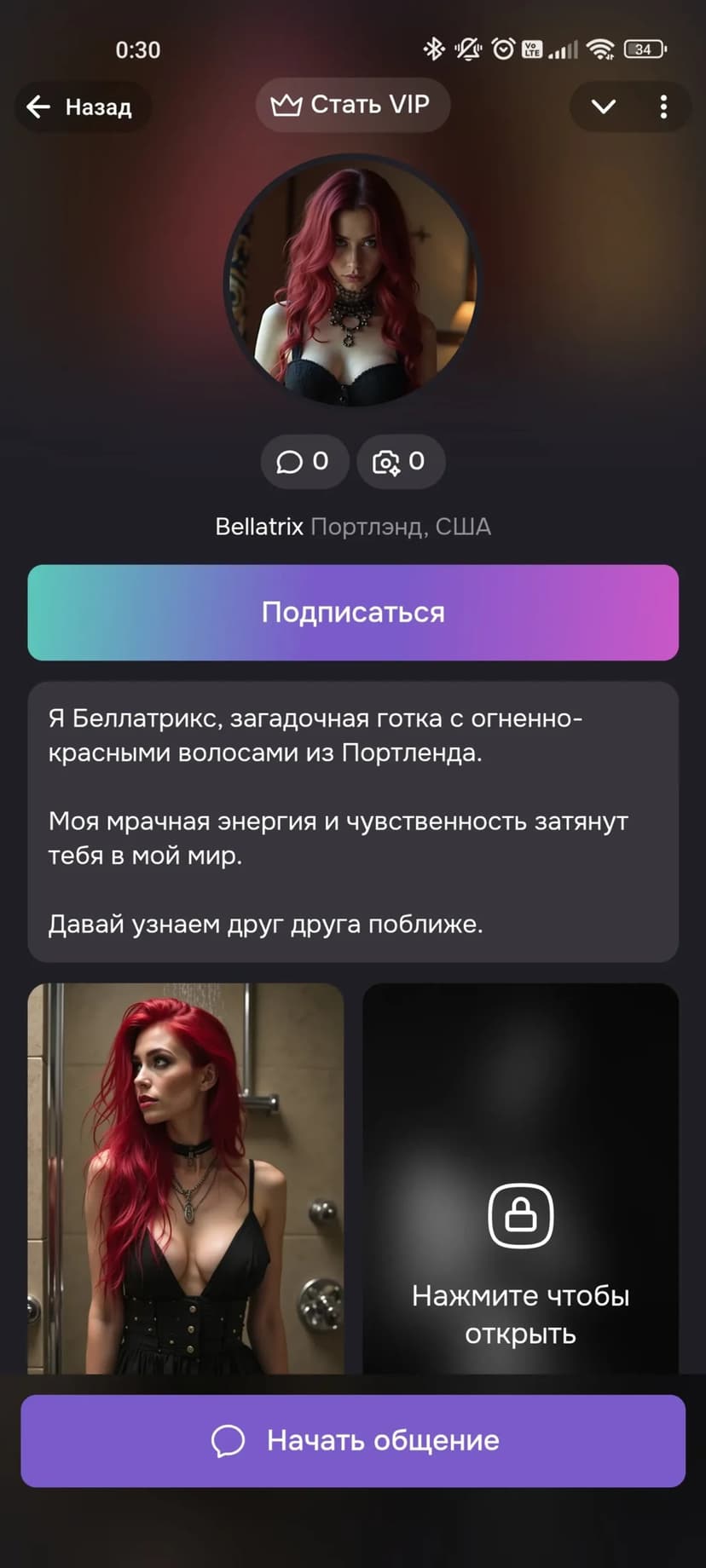The height and width of the screenshot is (1568, 706).
Task: Expand the down chevron in the top bar
Action: [604, 107]
